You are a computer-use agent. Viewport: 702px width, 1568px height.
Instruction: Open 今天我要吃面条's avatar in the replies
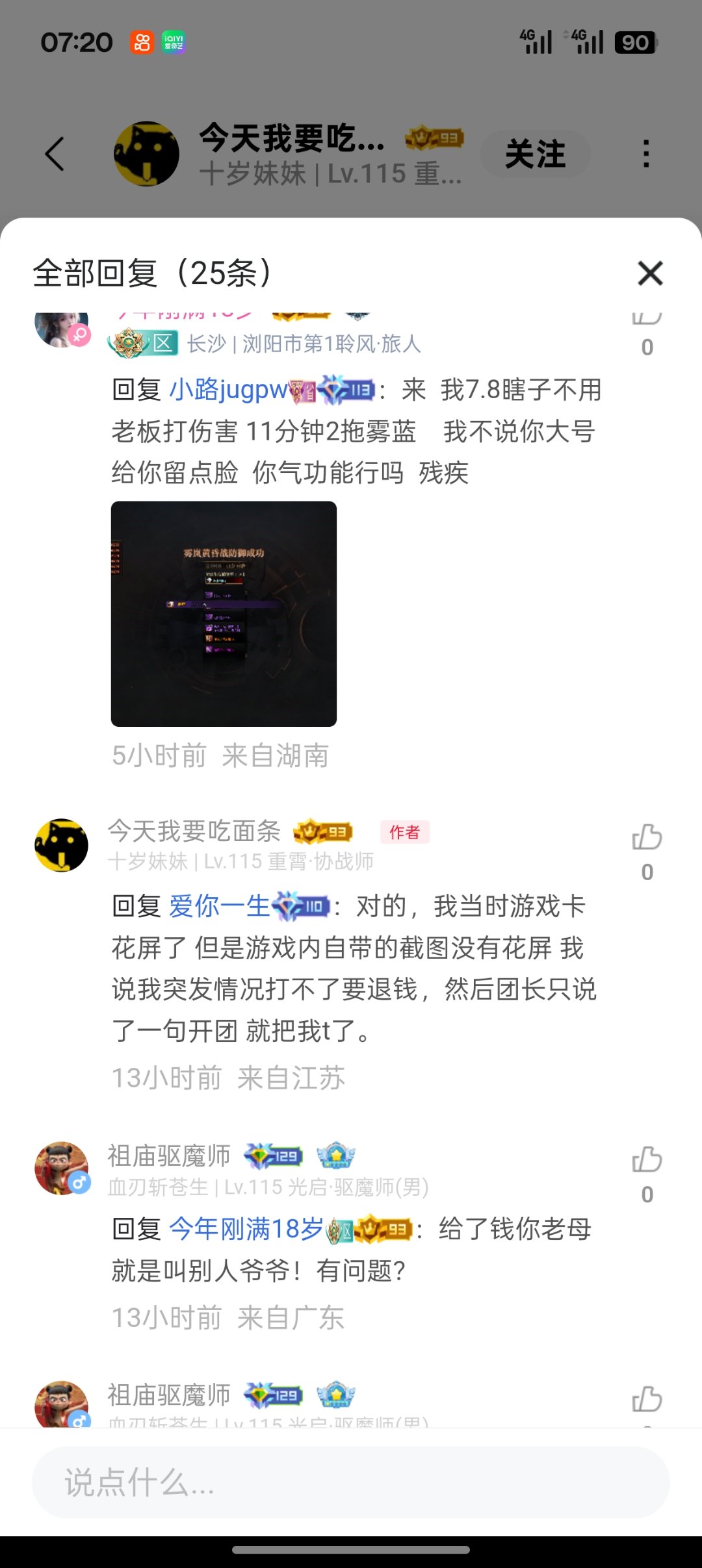61,845
